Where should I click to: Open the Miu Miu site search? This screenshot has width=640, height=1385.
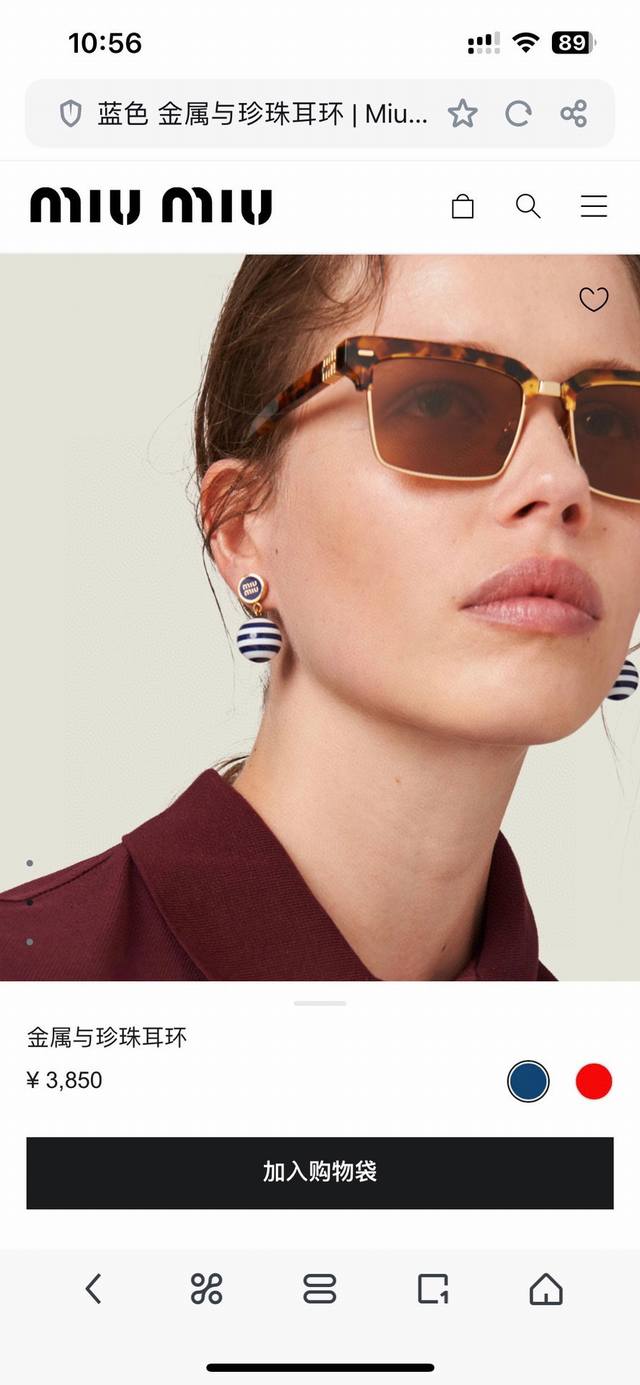pyautogui.click(x=528, y=207)
